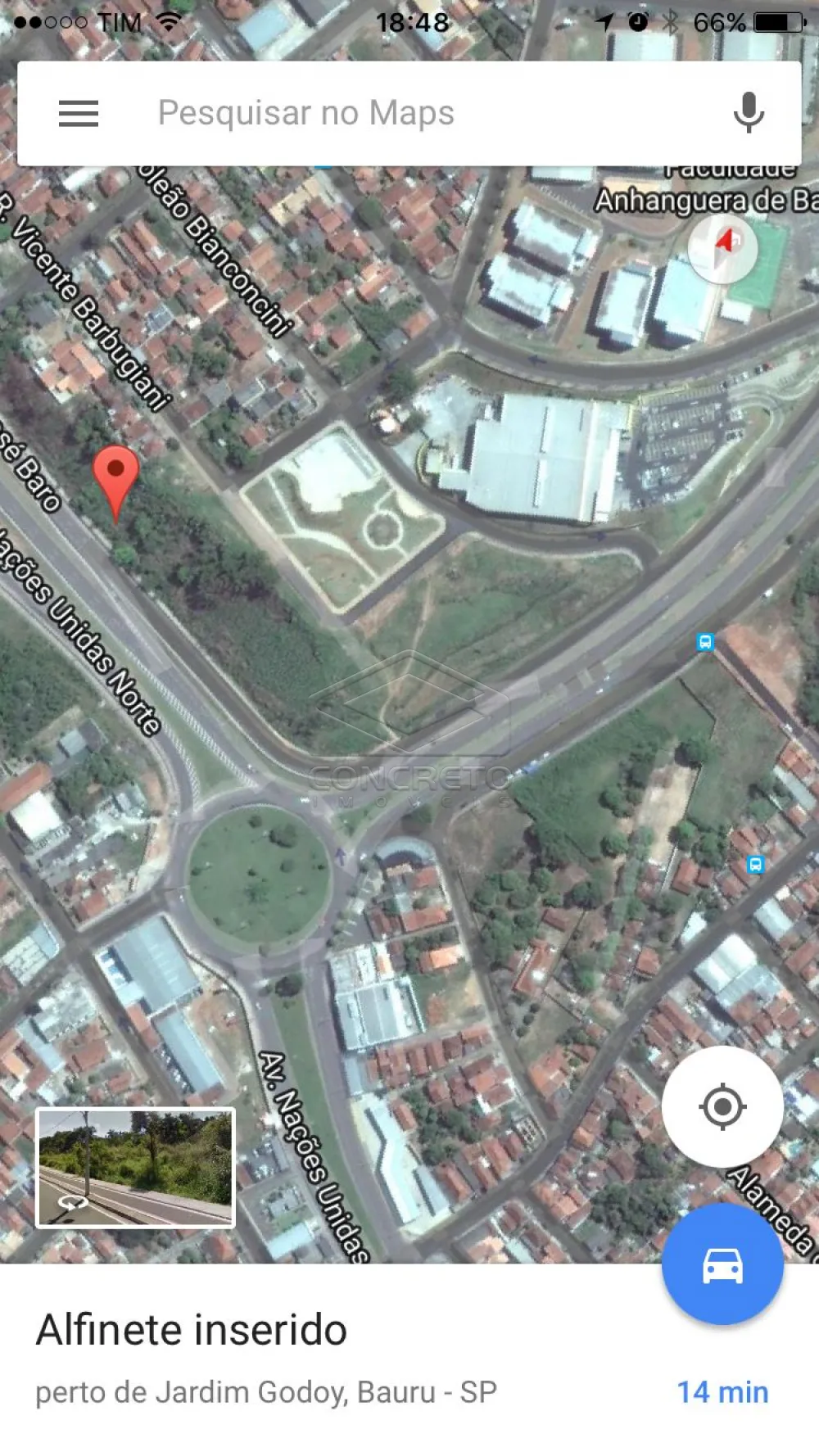This screenshot has width=819, height=1456.
Task: Center the map on my location
Action: click(x=722, y=1106)
